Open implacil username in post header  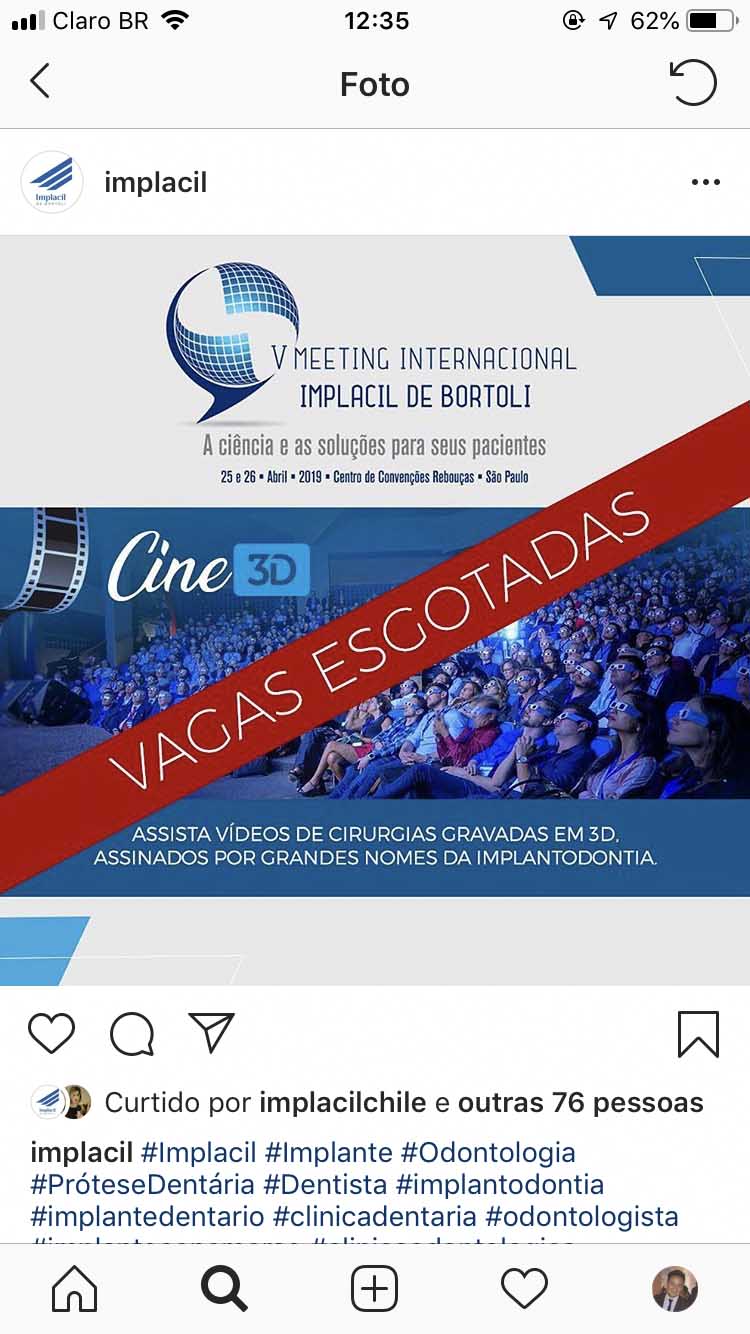coord(155,183)
